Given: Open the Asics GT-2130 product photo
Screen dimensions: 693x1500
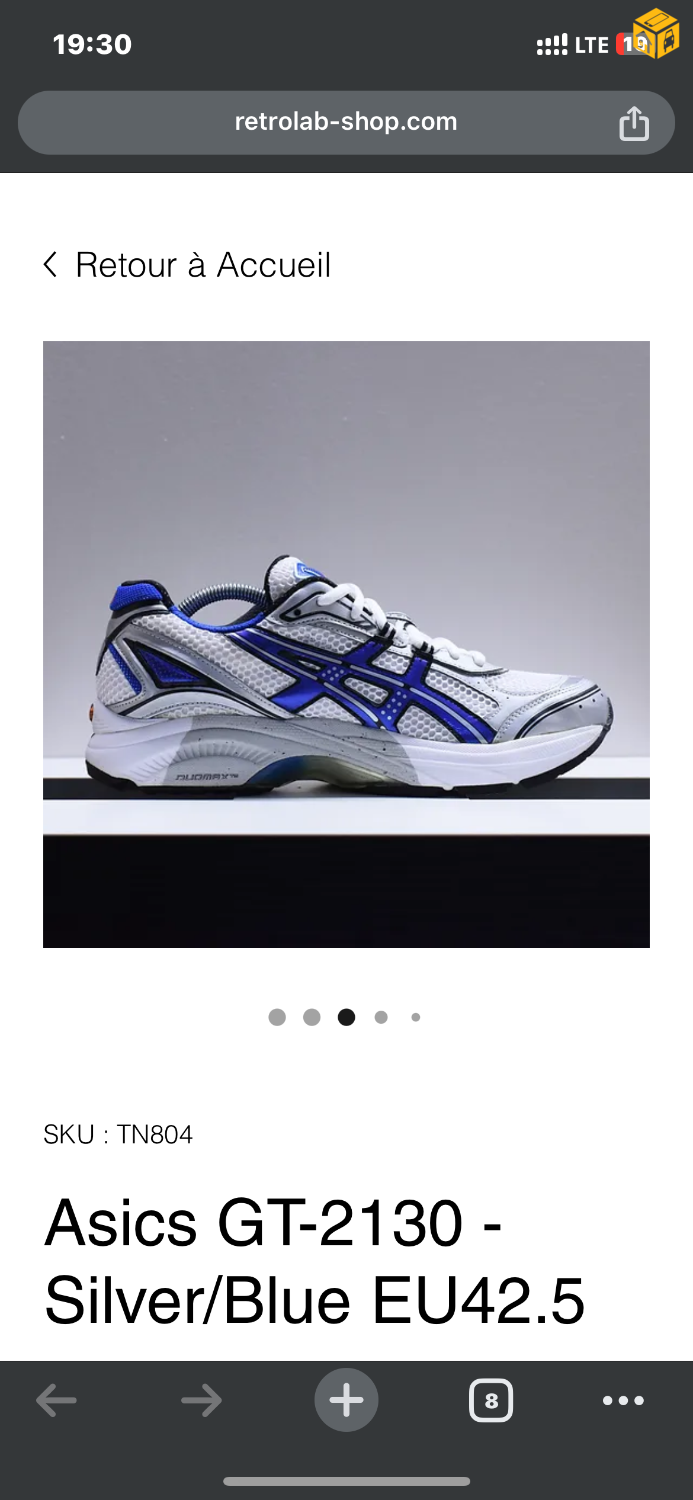Looking at the screenshot, I should [x=346, y=644].
